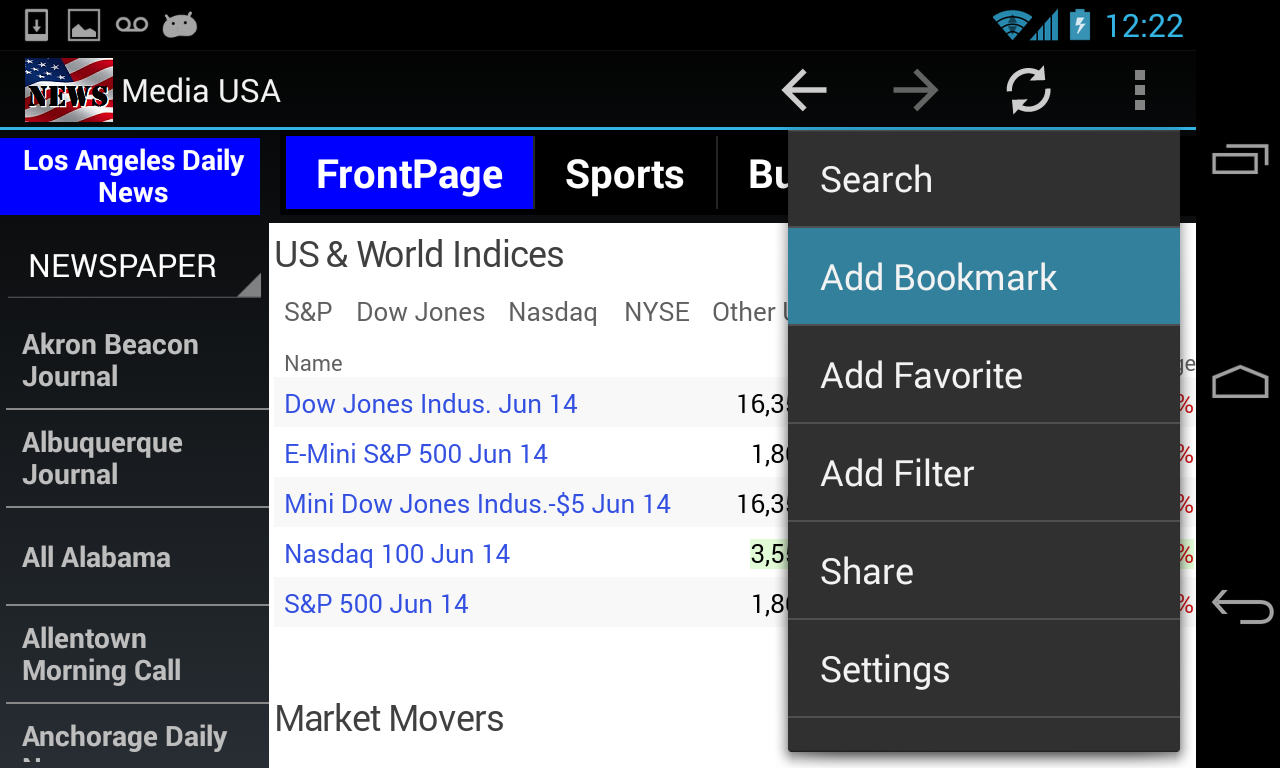Image resolution: width=1280 pixels, height=768 pixels.
Task: Share this page via the menu
Action: (x=983, y=571)
